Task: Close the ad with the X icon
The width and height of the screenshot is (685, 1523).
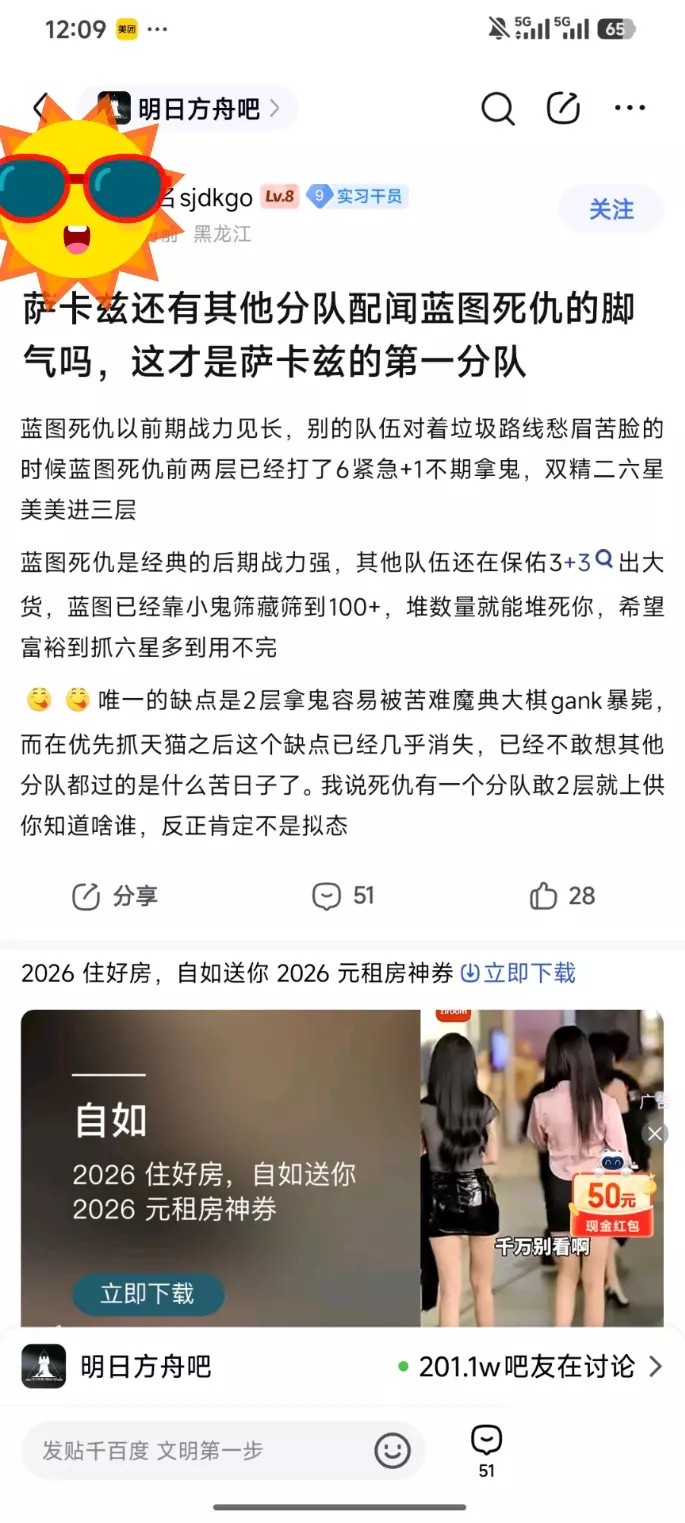Action: click(x=655, y=1133)
